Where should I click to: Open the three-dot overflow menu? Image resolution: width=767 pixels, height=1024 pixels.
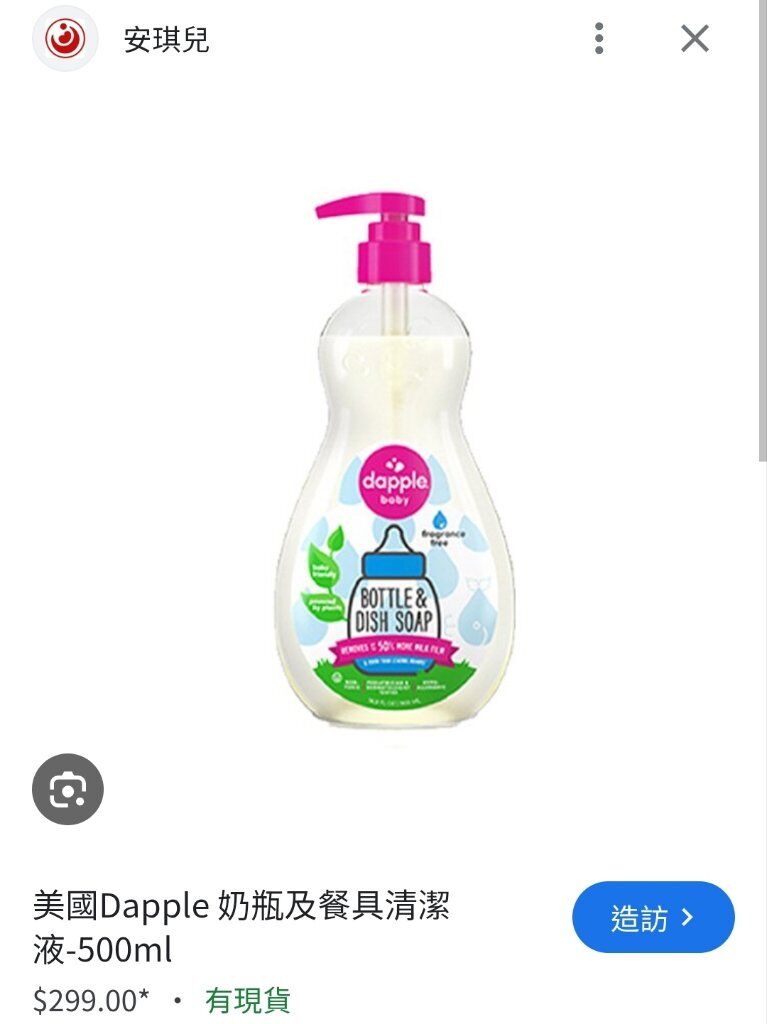point(599,39)
